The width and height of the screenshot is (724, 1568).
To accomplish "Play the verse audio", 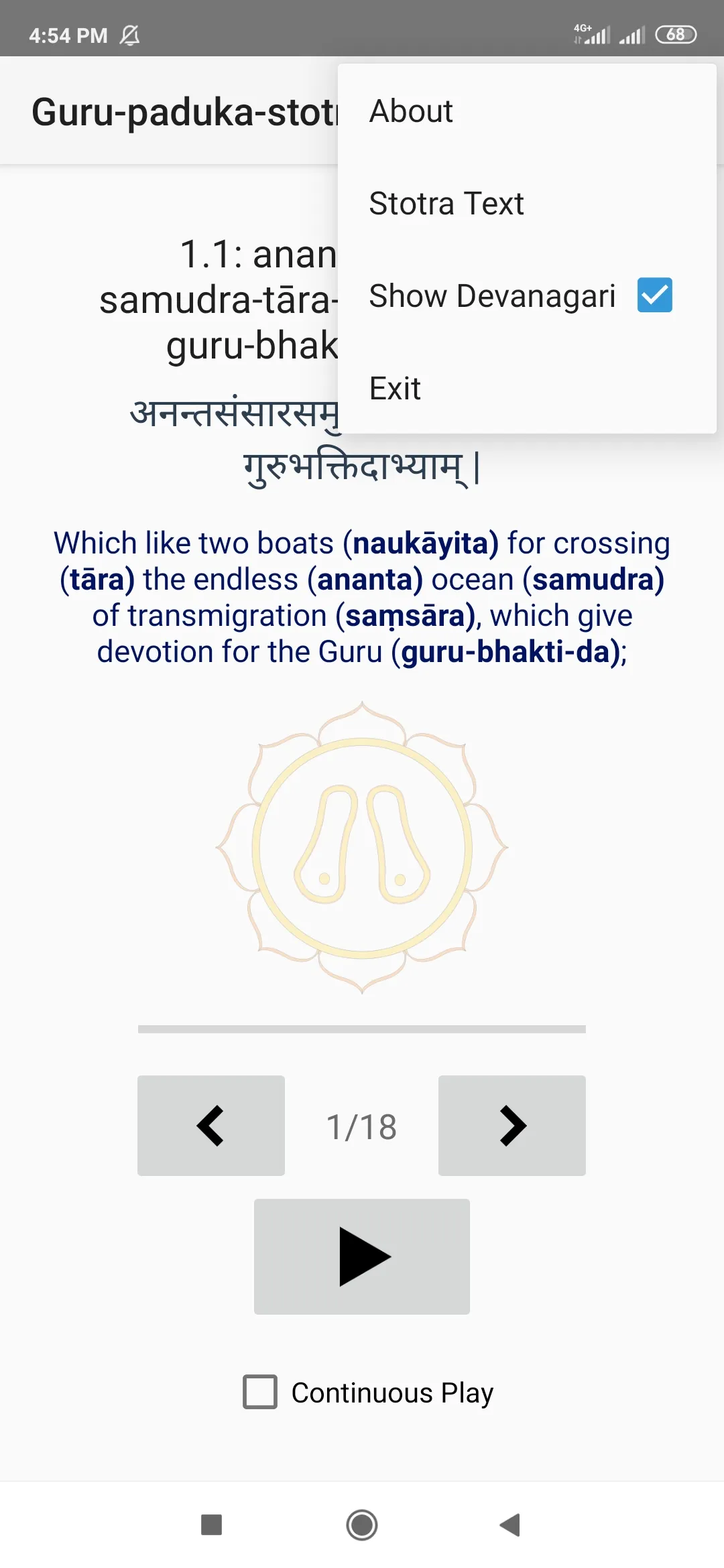I will [362, 1256].
